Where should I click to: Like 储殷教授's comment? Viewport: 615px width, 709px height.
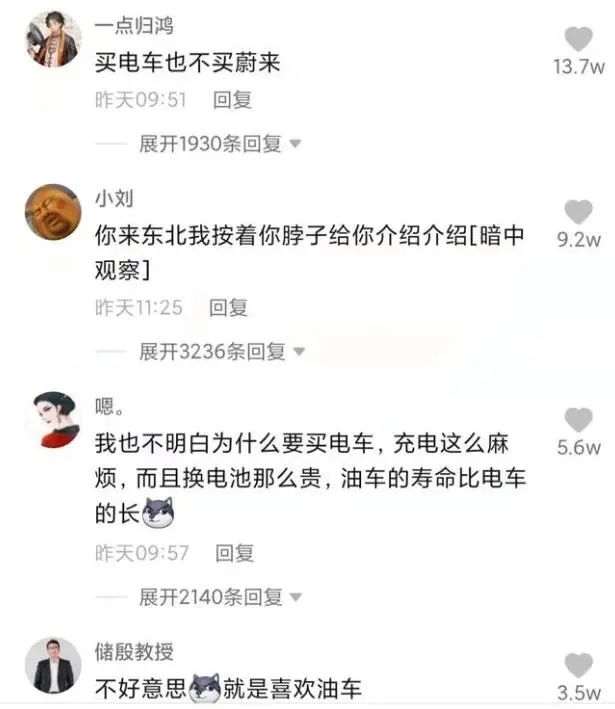pyautogui.click(x=578, y=665)
